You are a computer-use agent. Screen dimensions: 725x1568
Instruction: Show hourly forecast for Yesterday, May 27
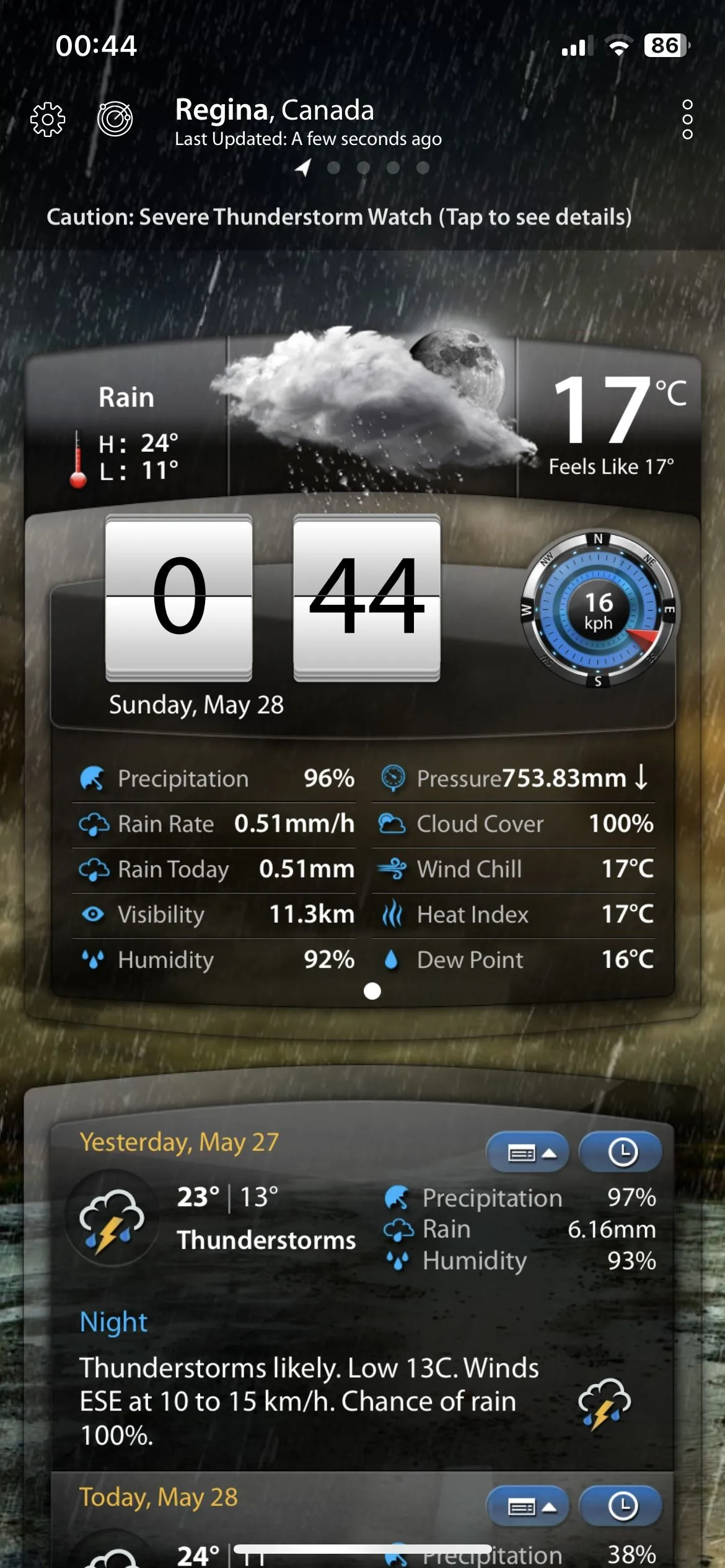621,1152
